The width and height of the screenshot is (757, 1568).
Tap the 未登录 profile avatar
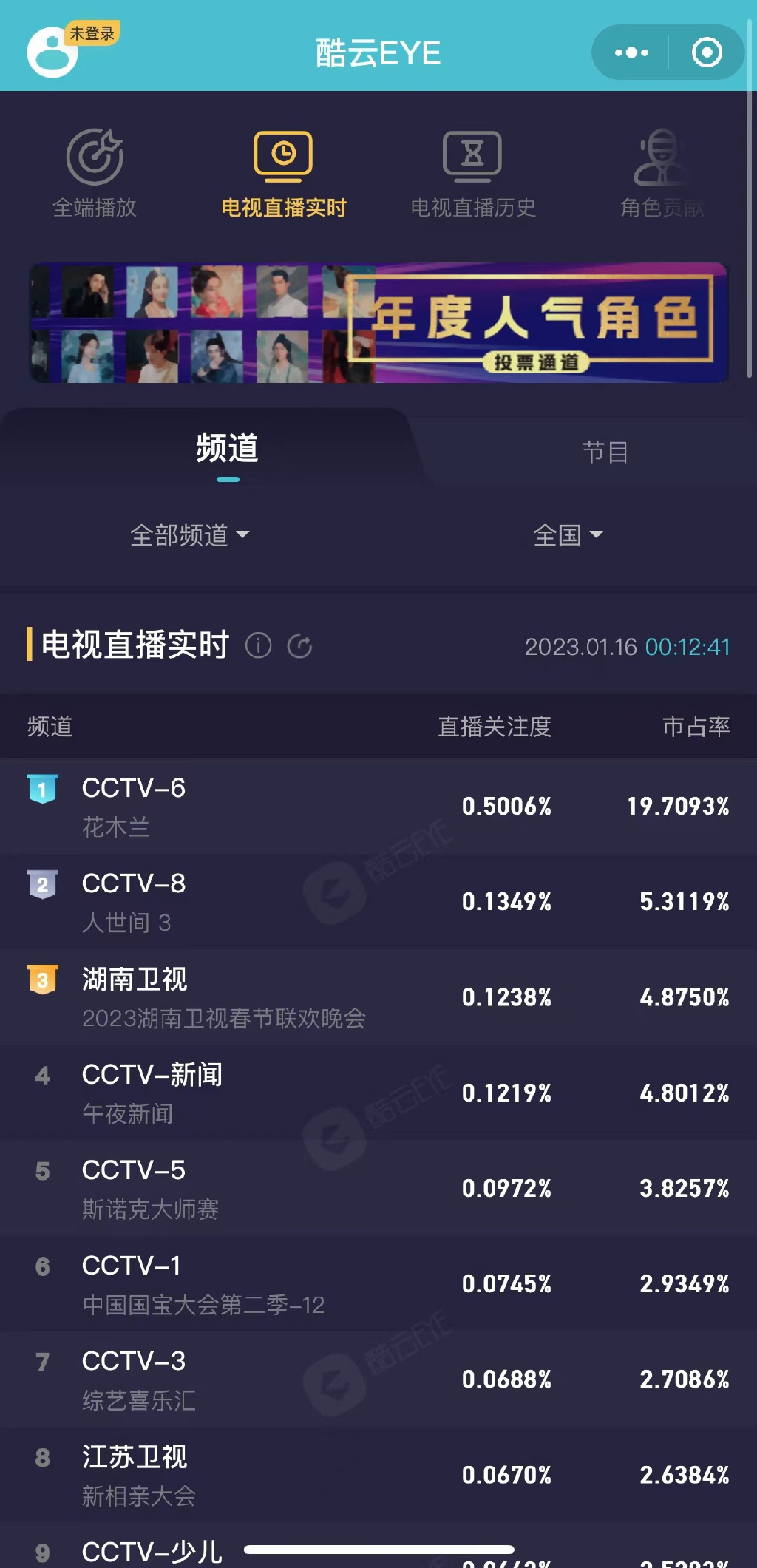click(53, 52)
